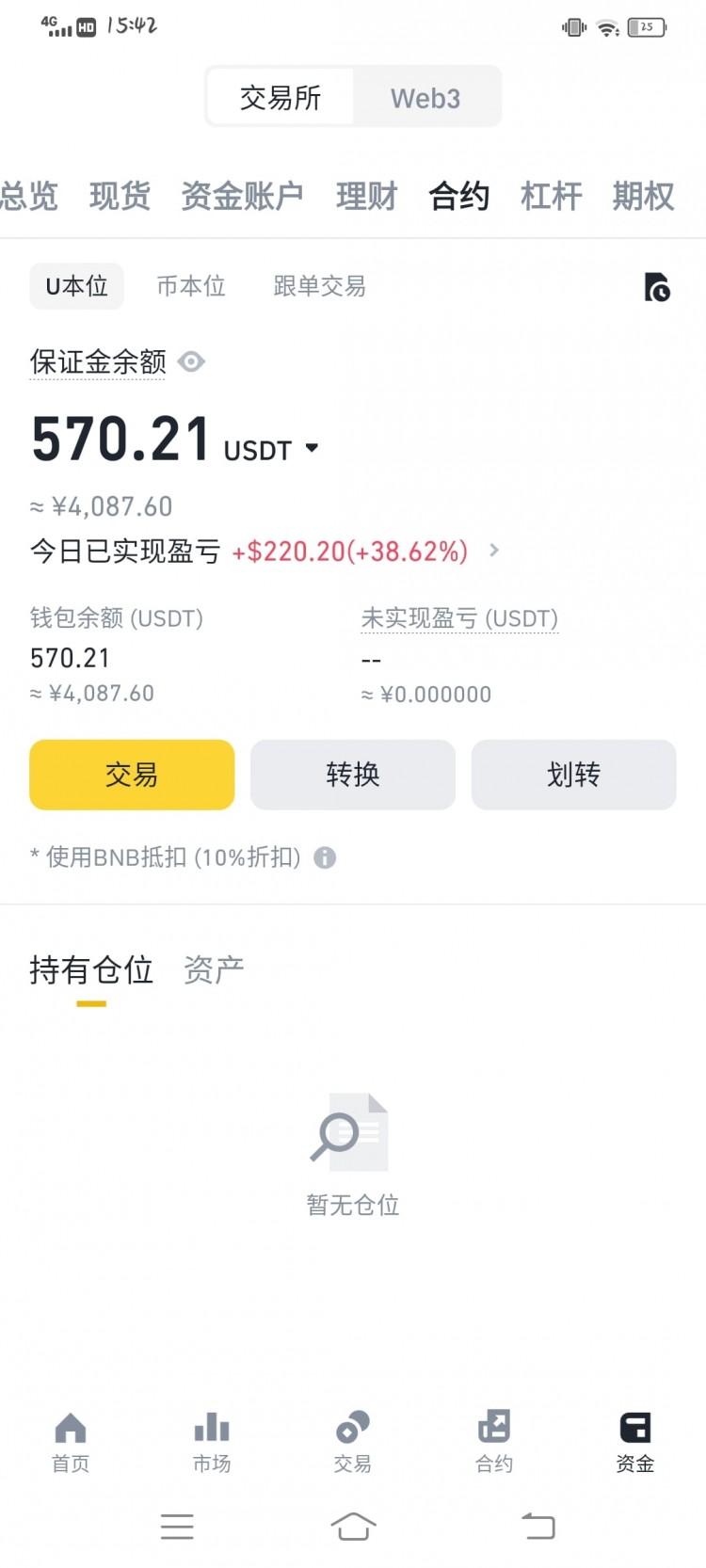Toggle balance visibility with the eye icon
The width and height of the screenshot is (706, 1568).
[191, 361]
